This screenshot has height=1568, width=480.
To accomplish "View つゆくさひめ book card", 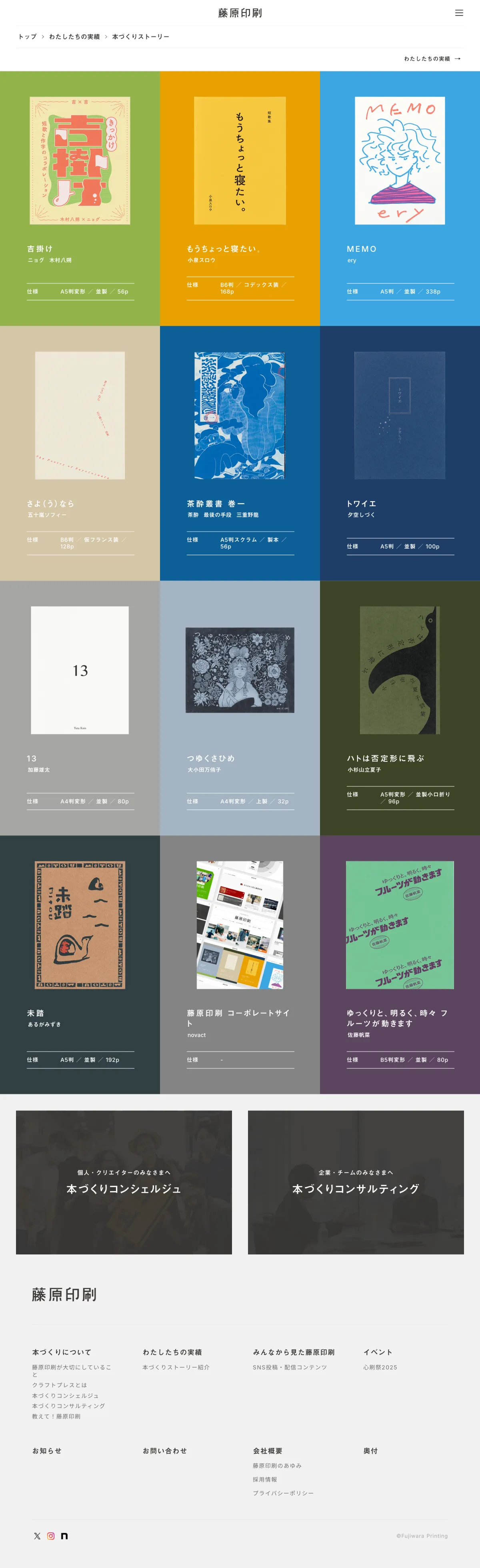I will pos(240,707).
